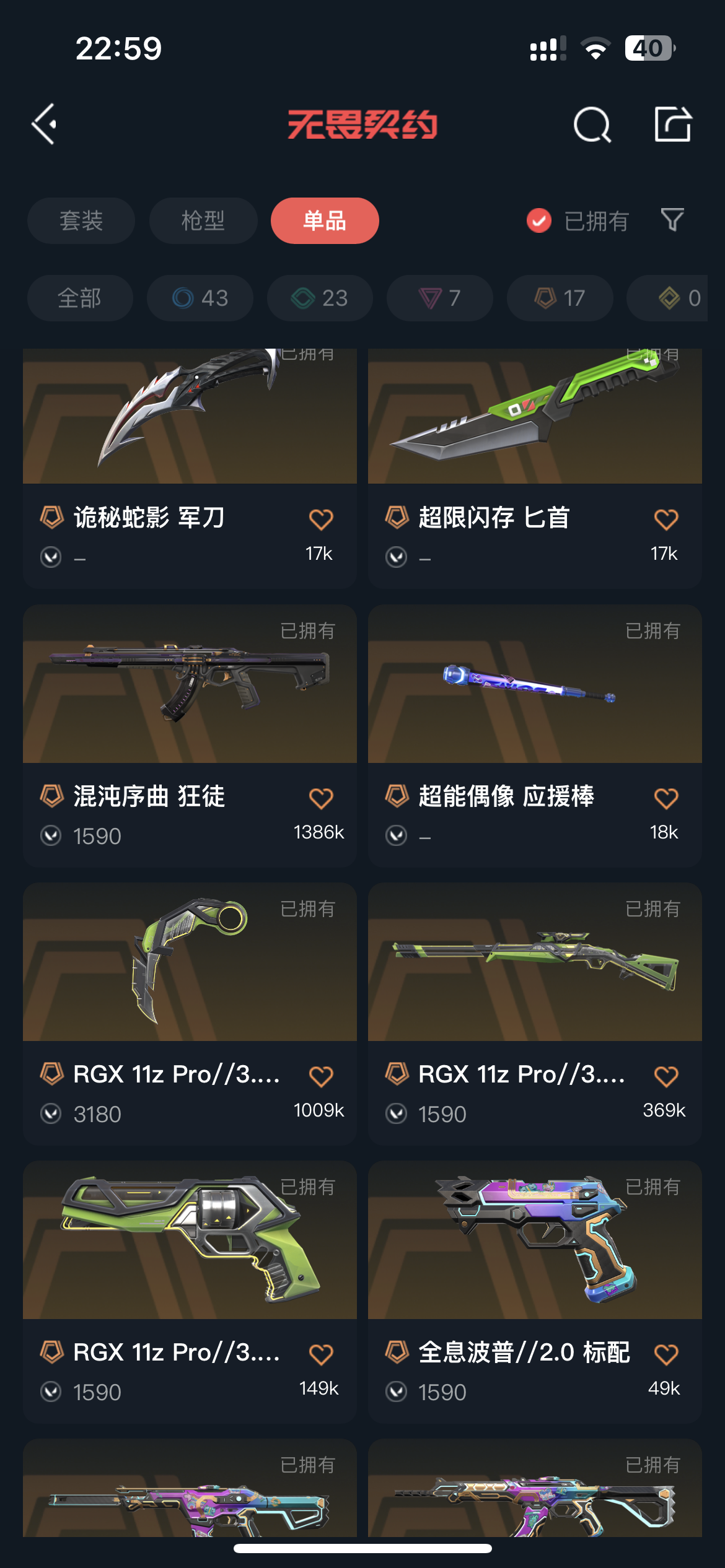Screen dimensions: 725x1568
Task: Go back using the top-left arrow
Action: (45, 124)
